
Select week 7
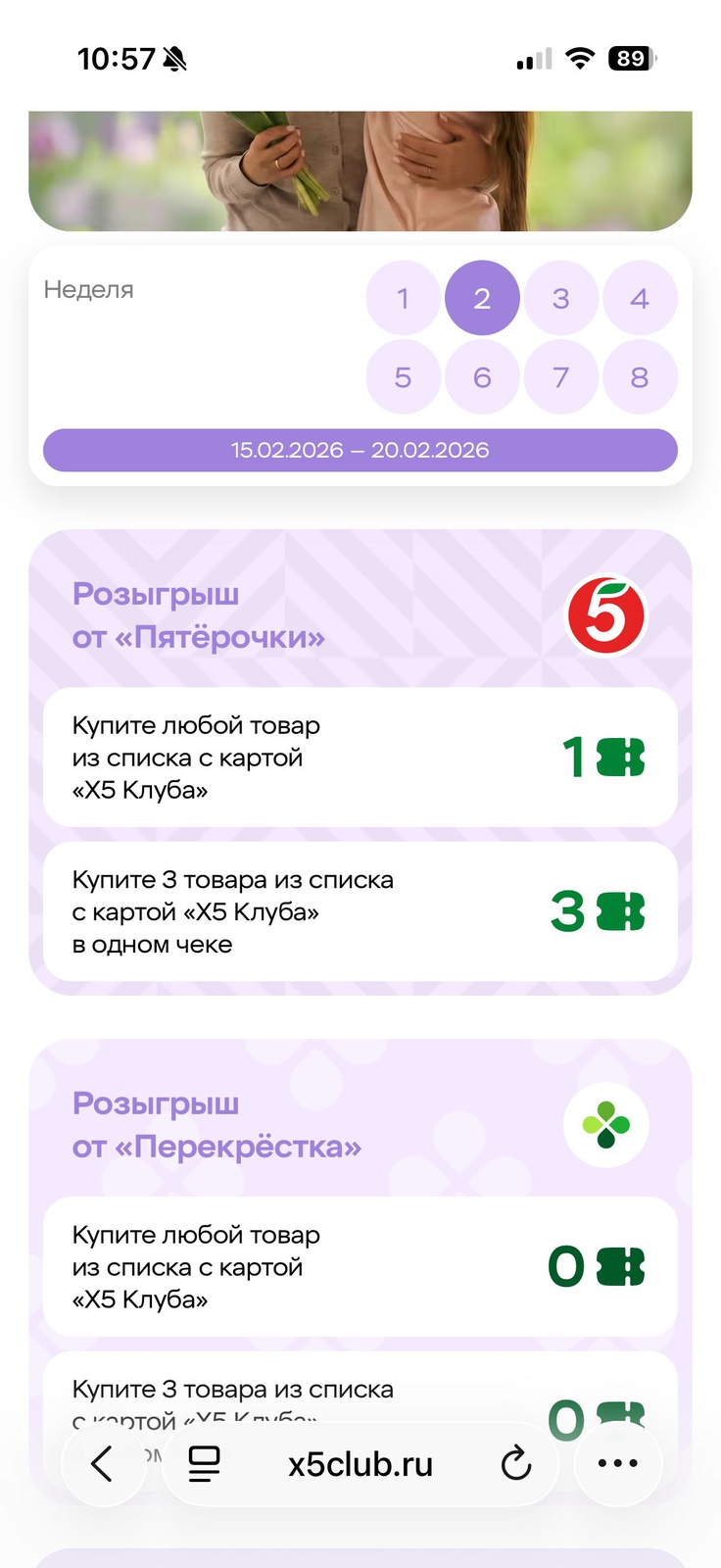(560, 377)
